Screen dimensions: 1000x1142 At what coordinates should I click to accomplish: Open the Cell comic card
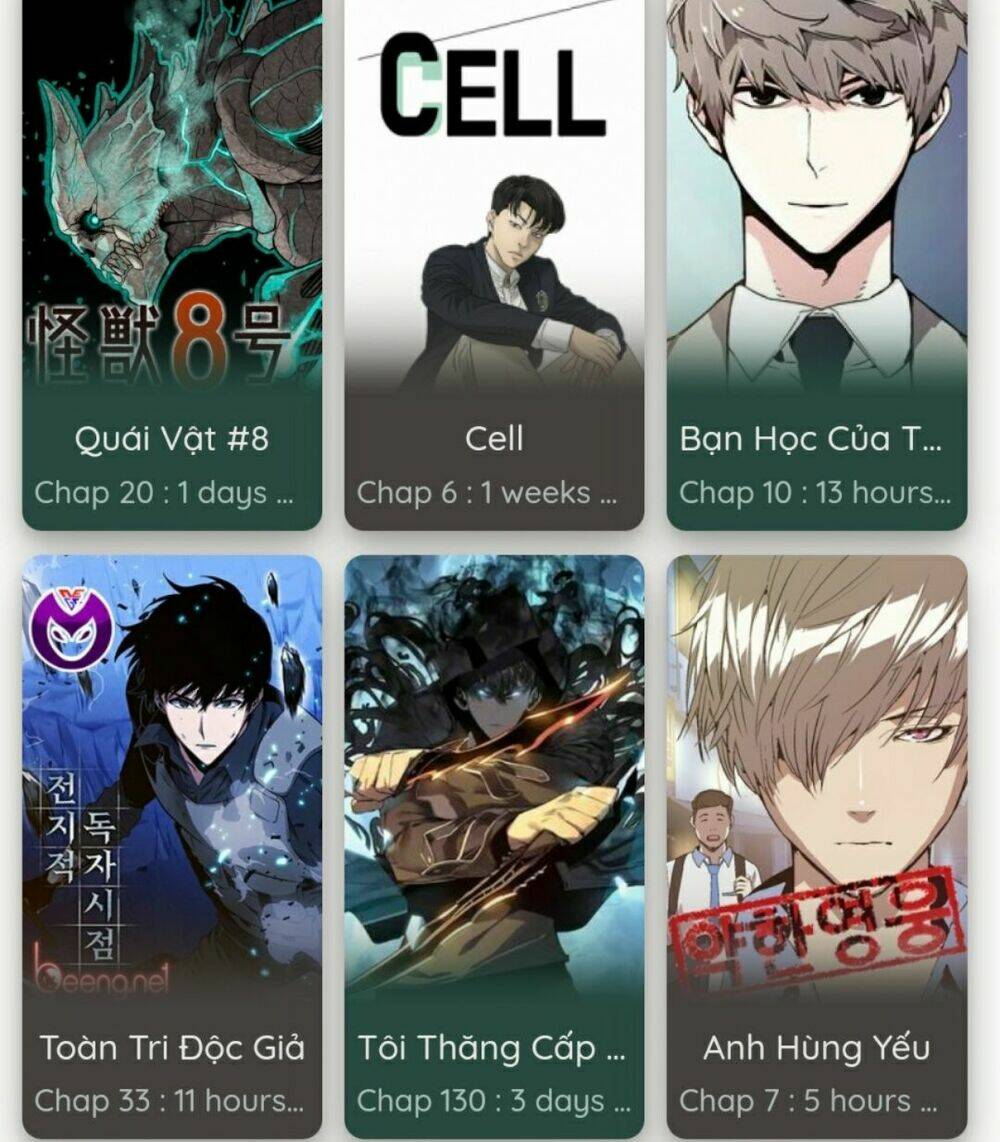494,265
